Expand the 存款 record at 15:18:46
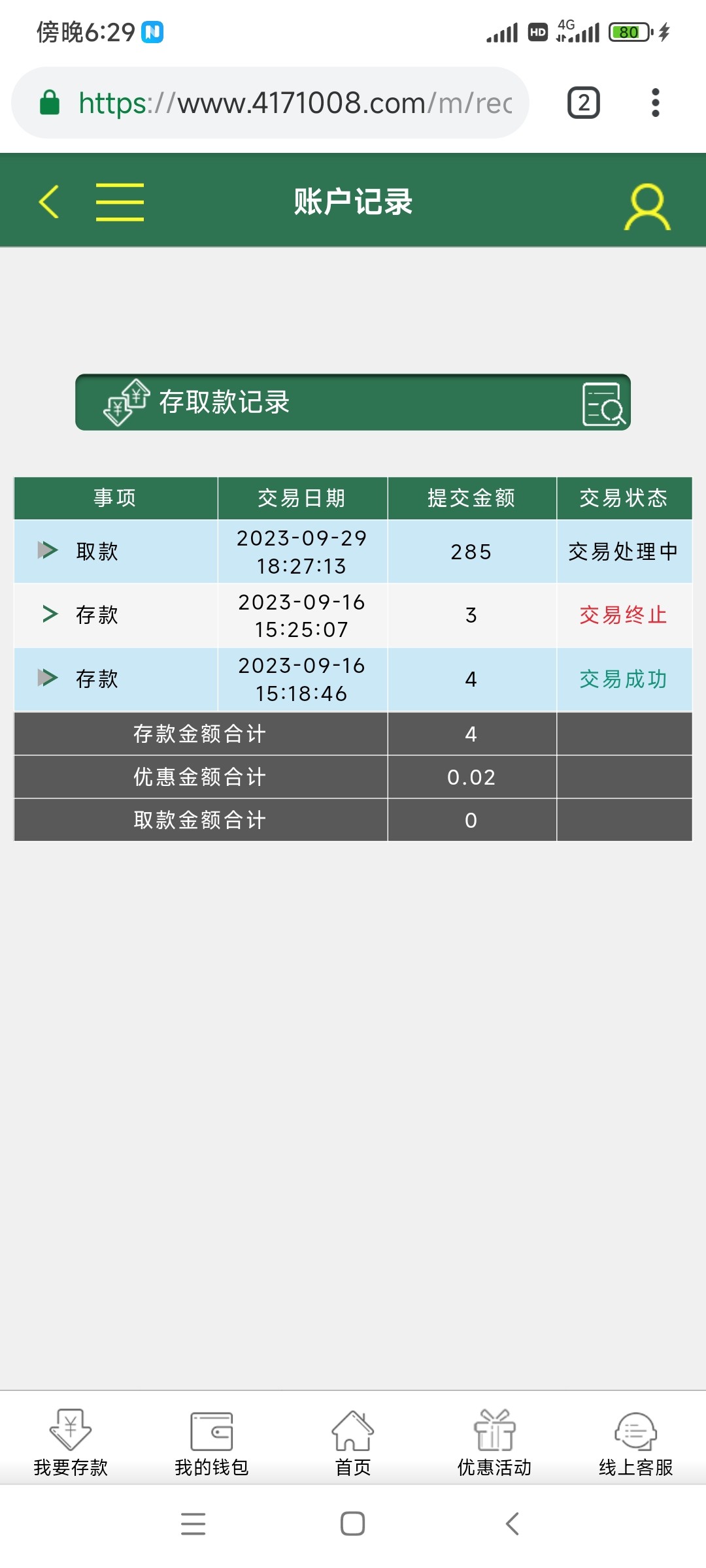Image resolution: width=706 pixels, height=1568 pixels. tap(48, 678)
